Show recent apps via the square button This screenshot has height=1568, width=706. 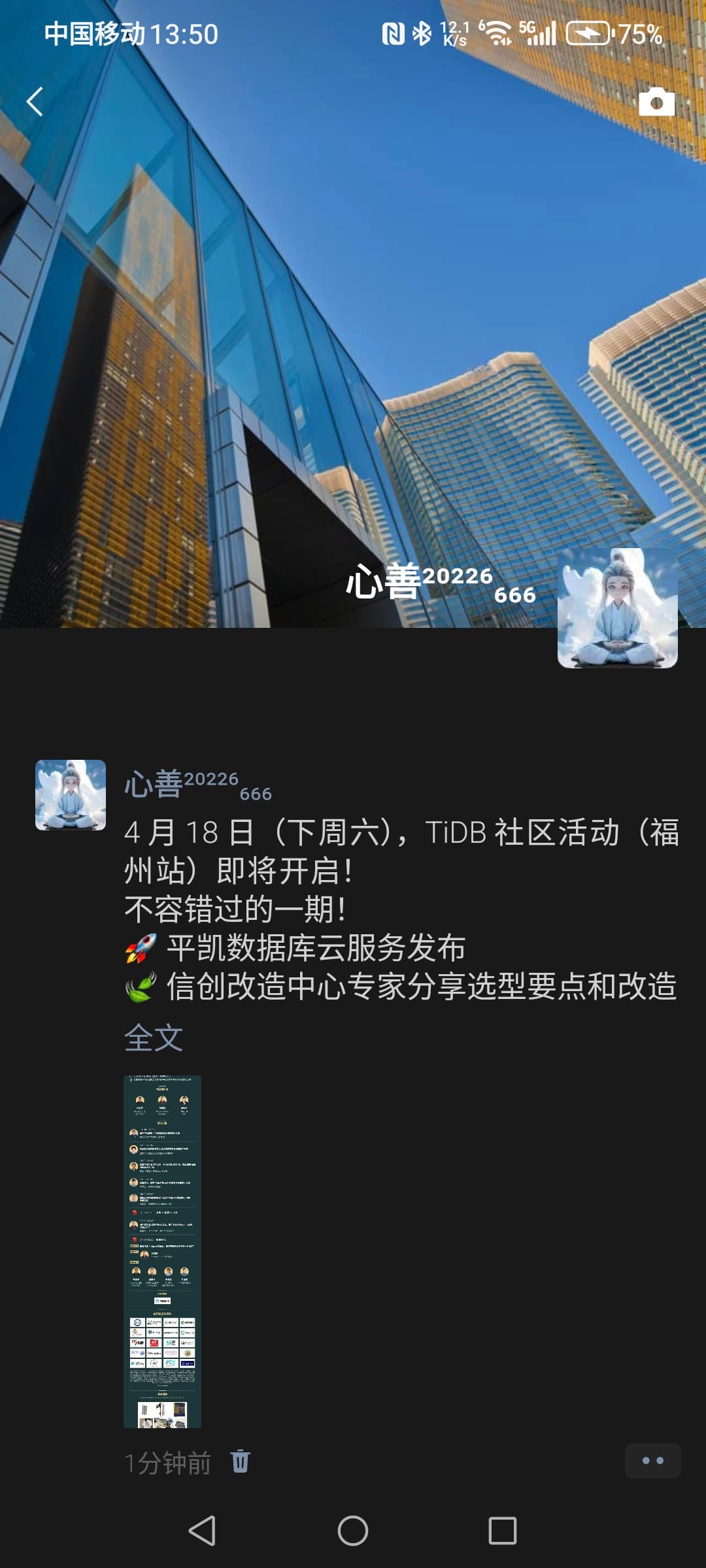click(x=502, y=1530)
